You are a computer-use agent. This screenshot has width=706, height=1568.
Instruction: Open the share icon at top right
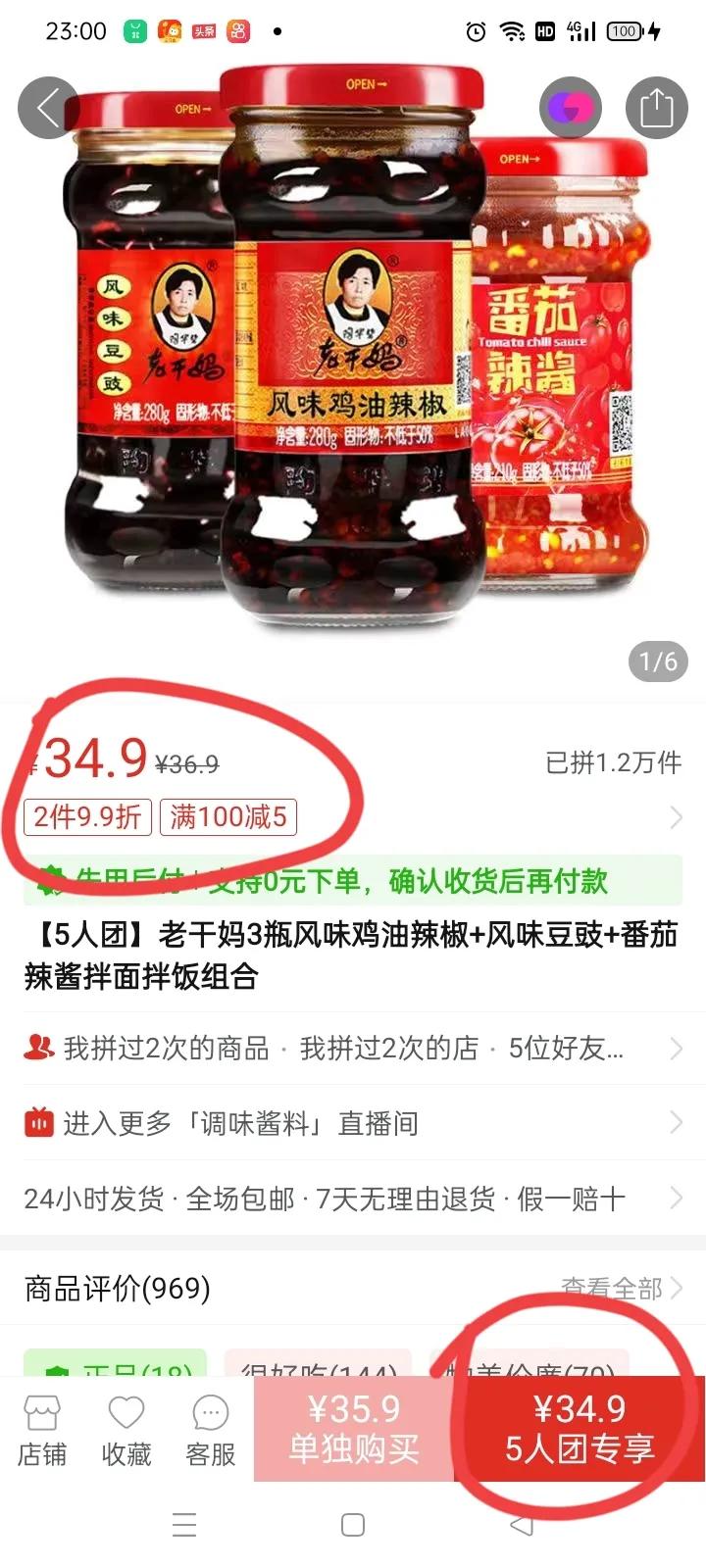pyautogui.click(x=656, y=108)
